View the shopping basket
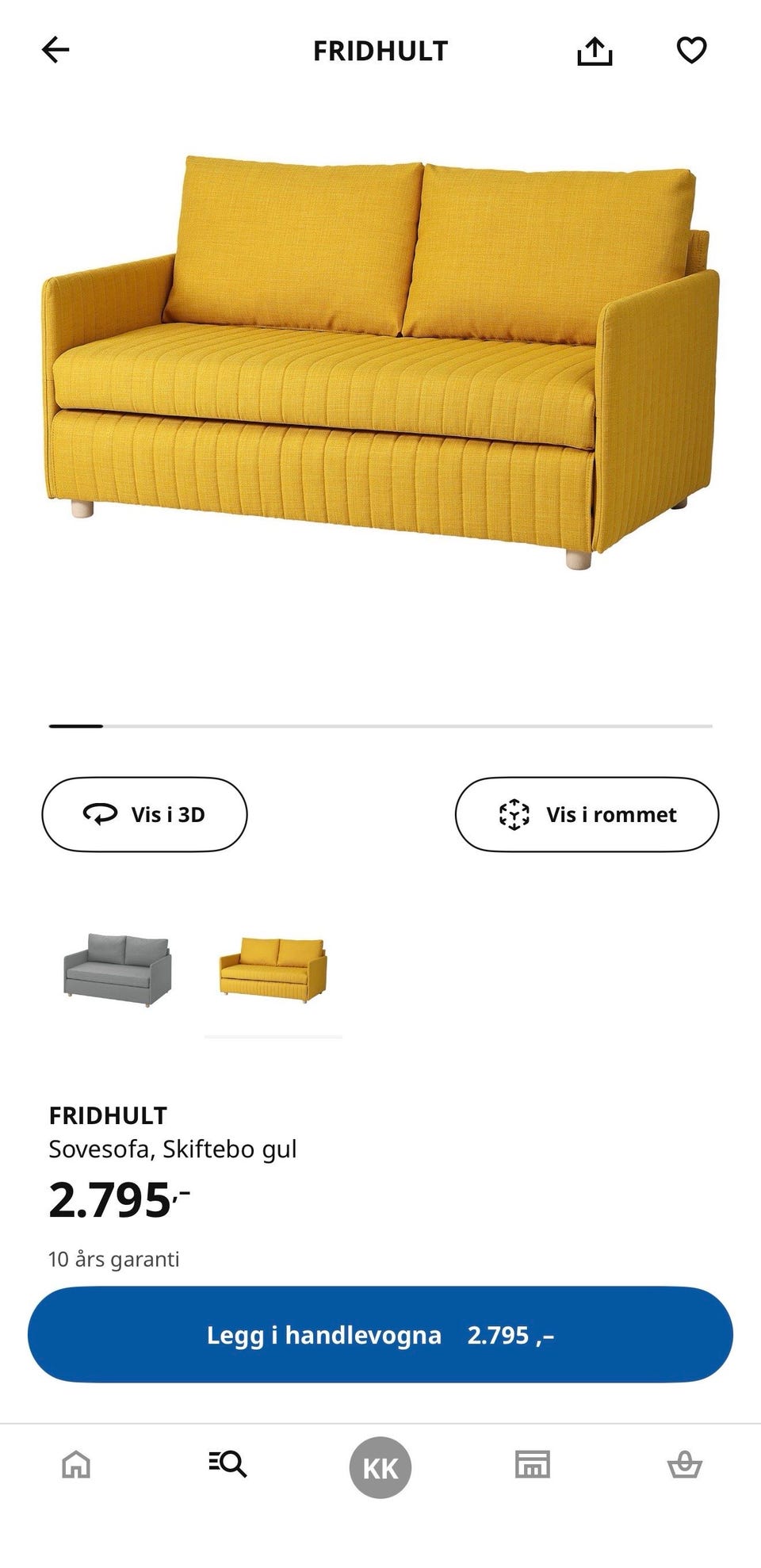Viewport: 761px width, 1568px height. [x=684, y=1466]
